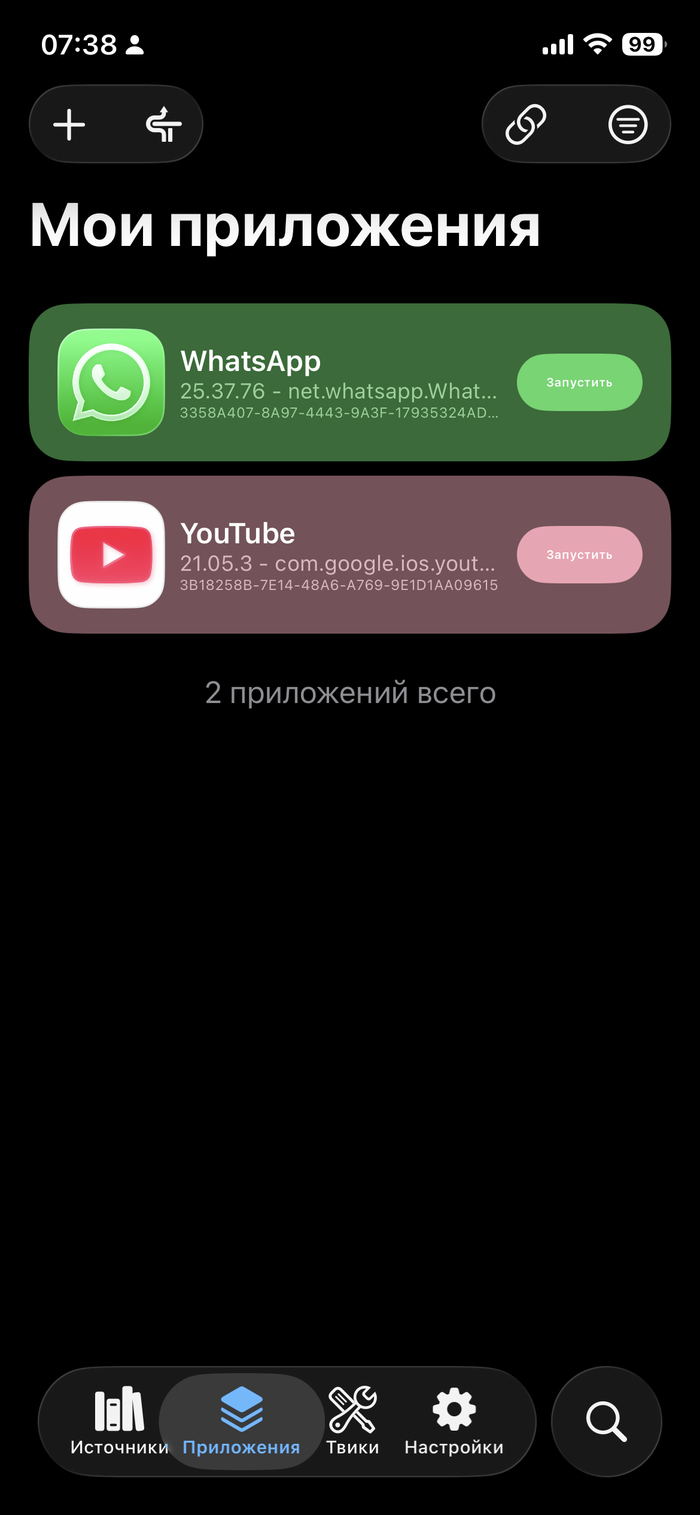Open the filter and sort icon
The image size is (700, 1515).
pyautogui.click(x=628, y=125)
